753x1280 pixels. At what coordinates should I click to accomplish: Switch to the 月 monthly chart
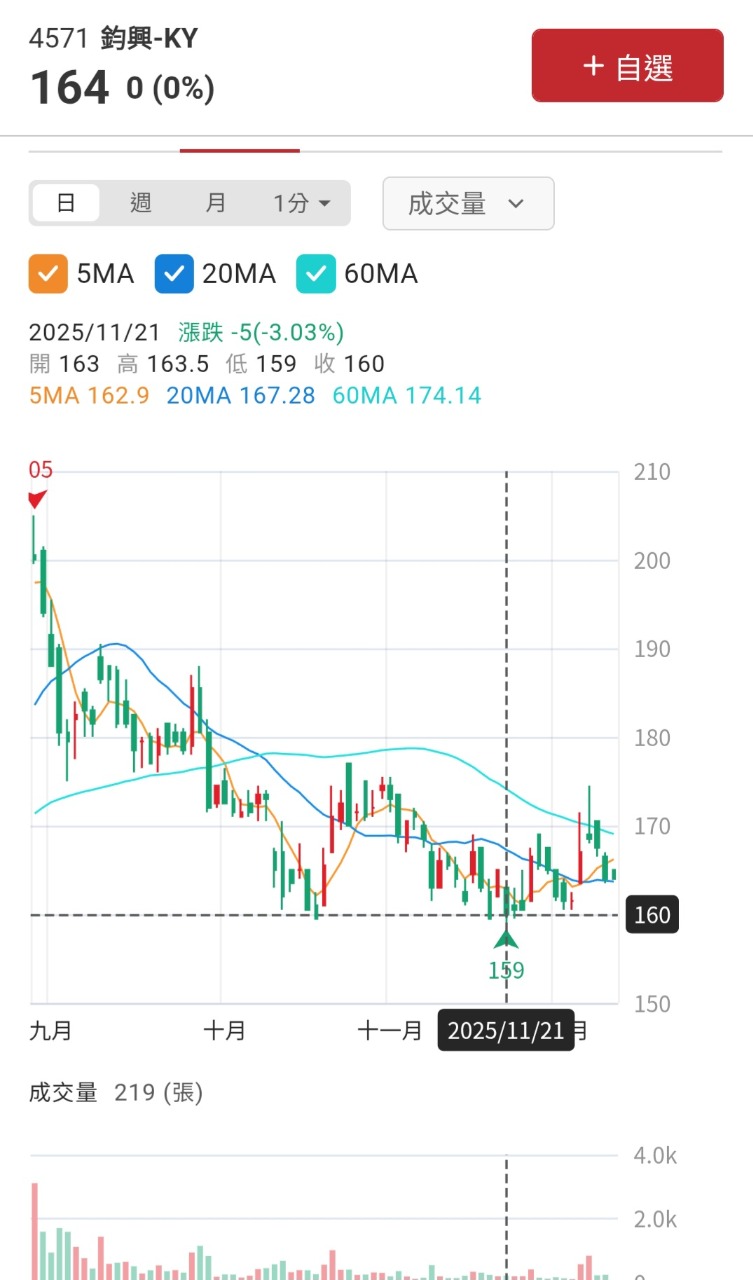pyautogui.click(x=215, y=203)
